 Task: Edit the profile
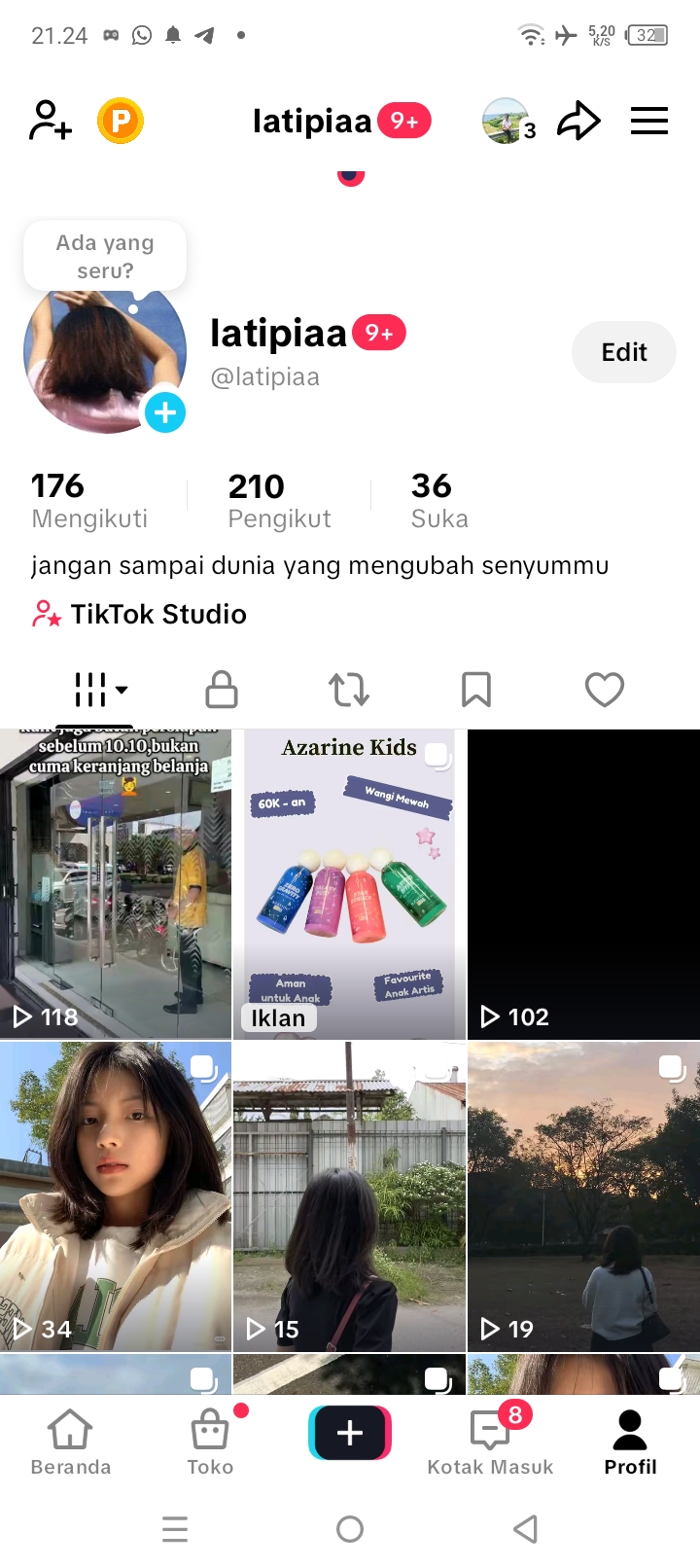(623, 352)
